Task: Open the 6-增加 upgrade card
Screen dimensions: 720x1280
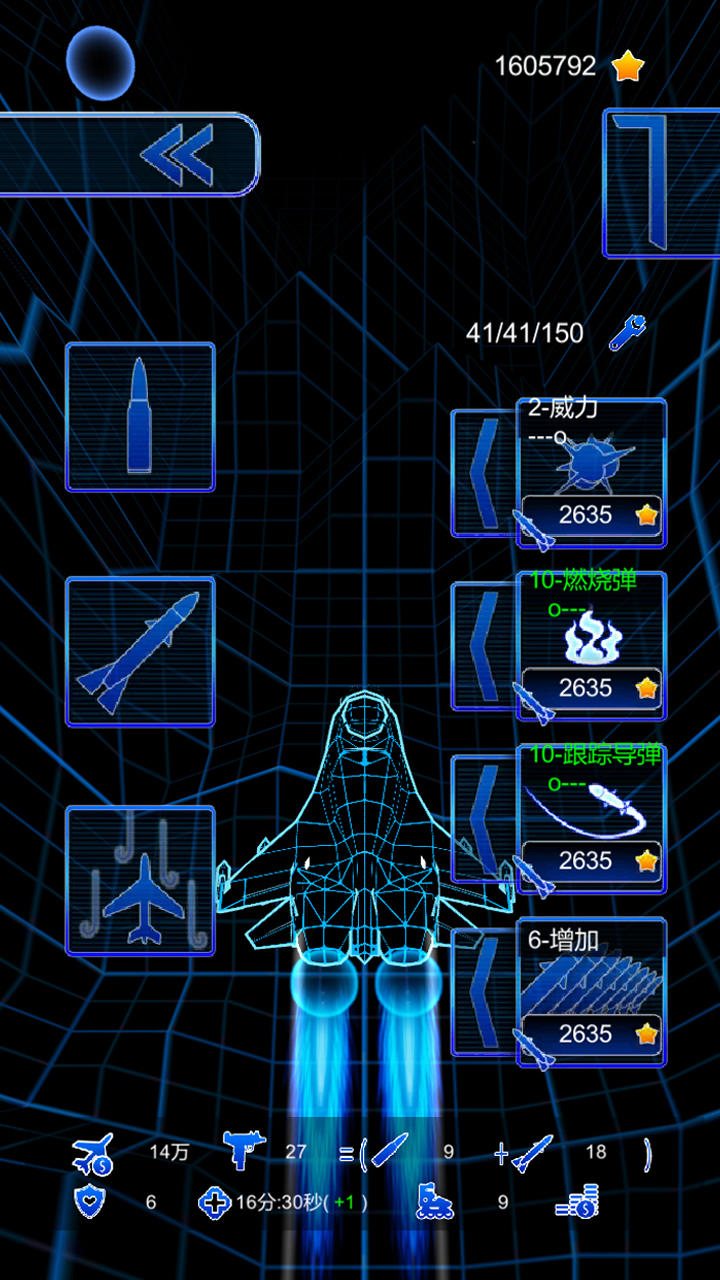Action: pos(590,985)
